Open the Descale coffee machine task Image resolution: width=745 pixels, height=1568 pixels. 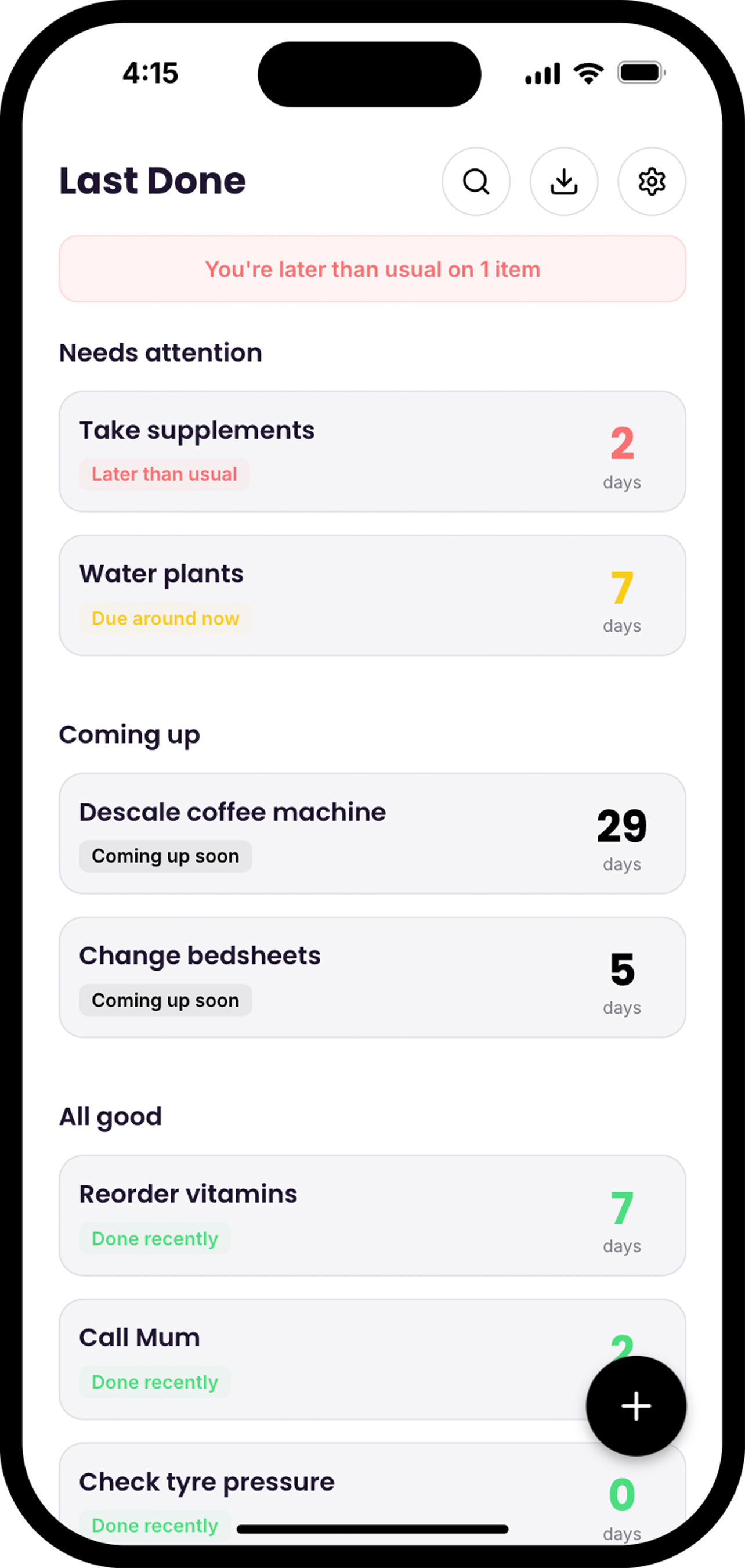click(x=372, y=832)
